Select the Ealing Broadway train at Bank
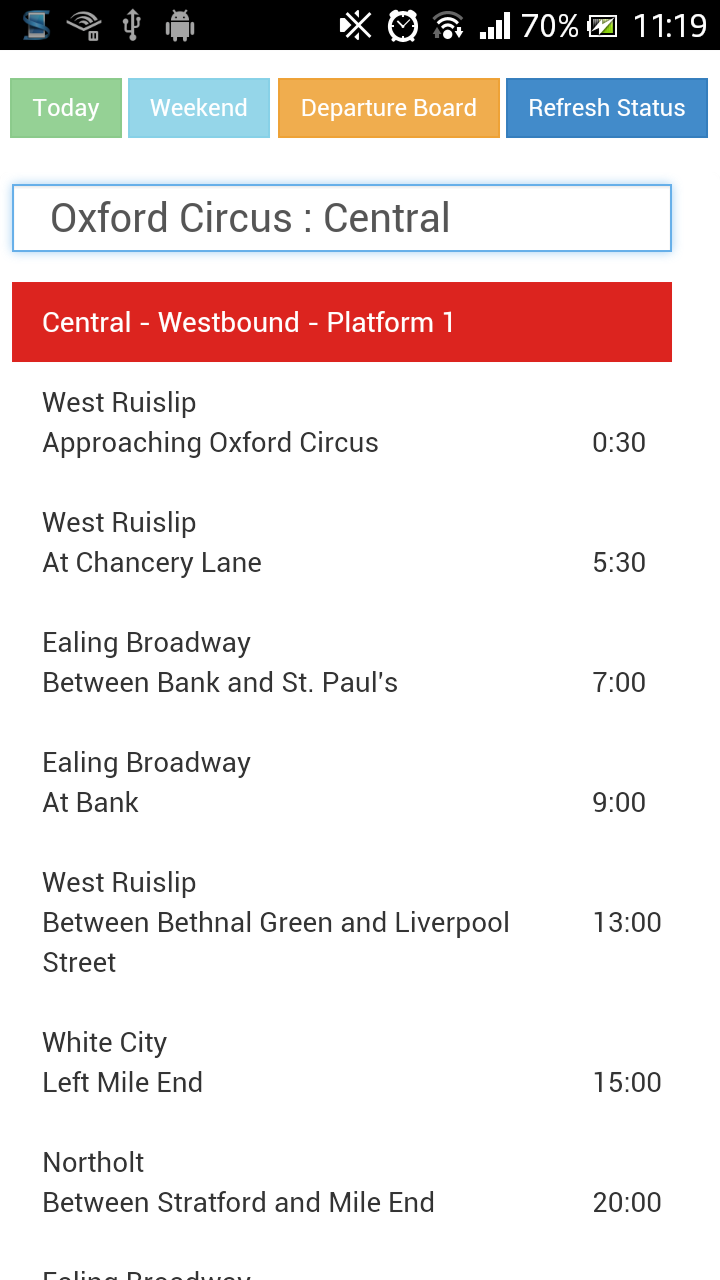The height and width of the screenshot is (1280, 720). 341,782
